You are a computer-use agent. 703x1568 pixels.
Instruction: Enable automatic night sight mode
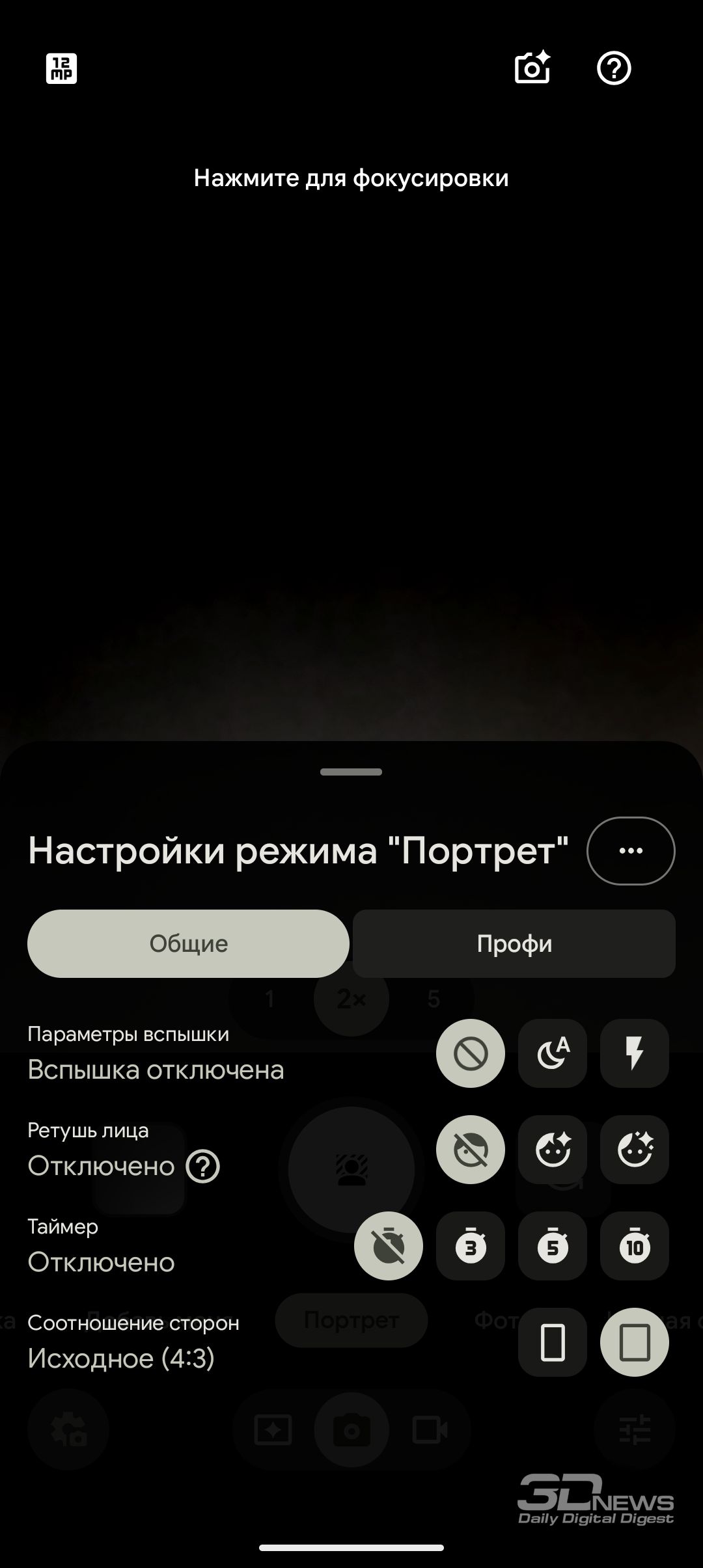[x=553, y=1053]
